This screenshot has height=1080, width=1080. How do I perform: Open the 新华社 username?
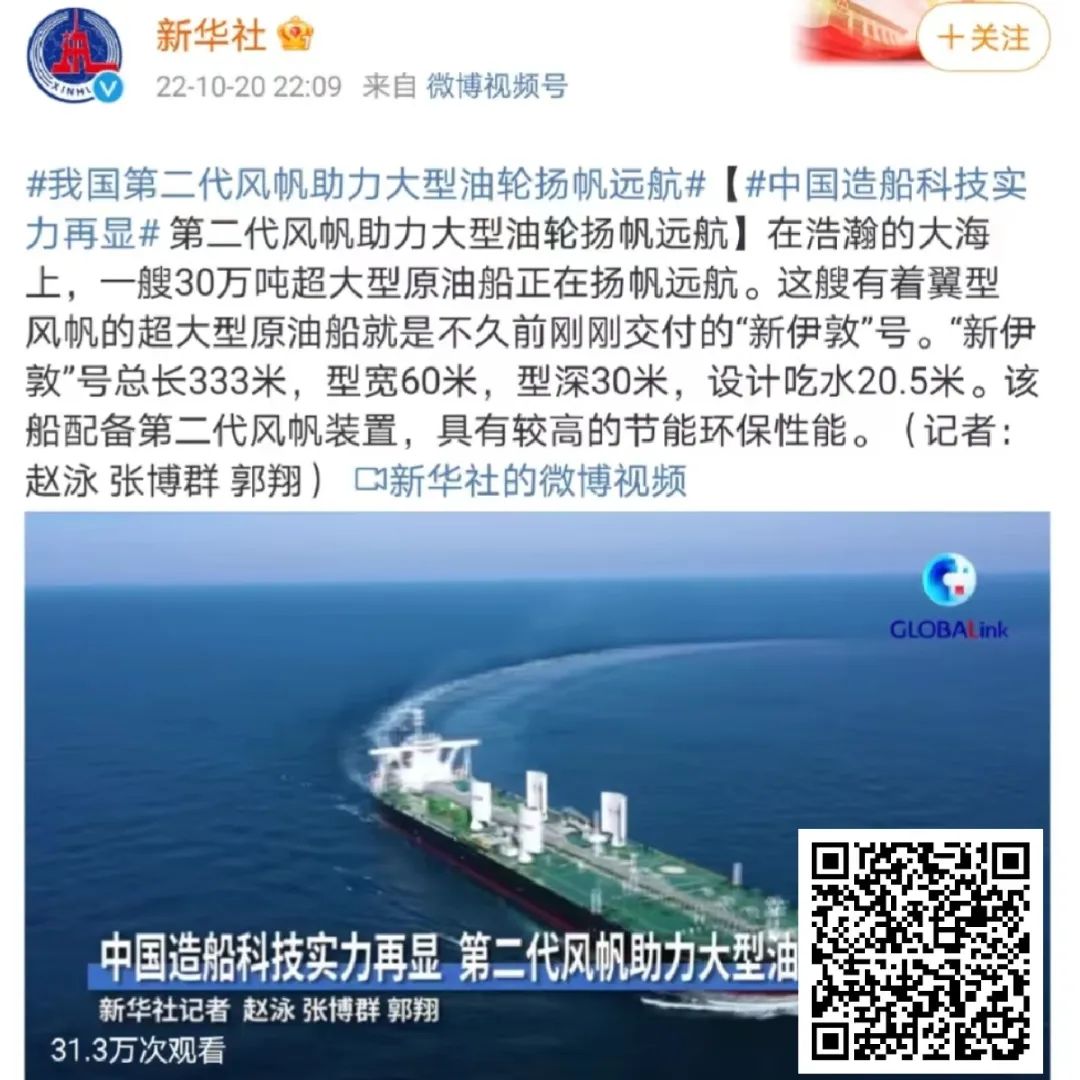tap(211, 36)
